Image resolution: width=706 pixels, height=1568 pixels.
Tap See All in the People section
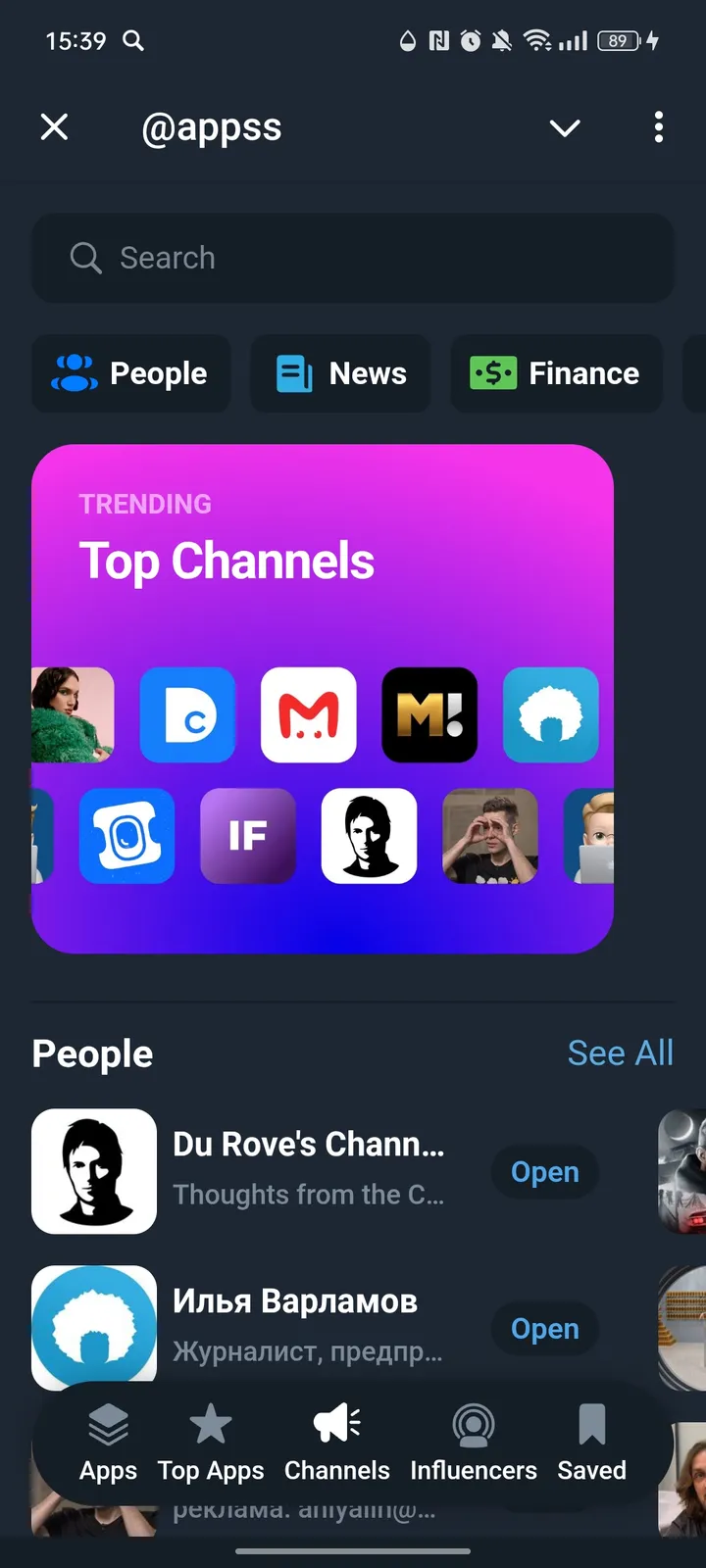pos(621,1052)
